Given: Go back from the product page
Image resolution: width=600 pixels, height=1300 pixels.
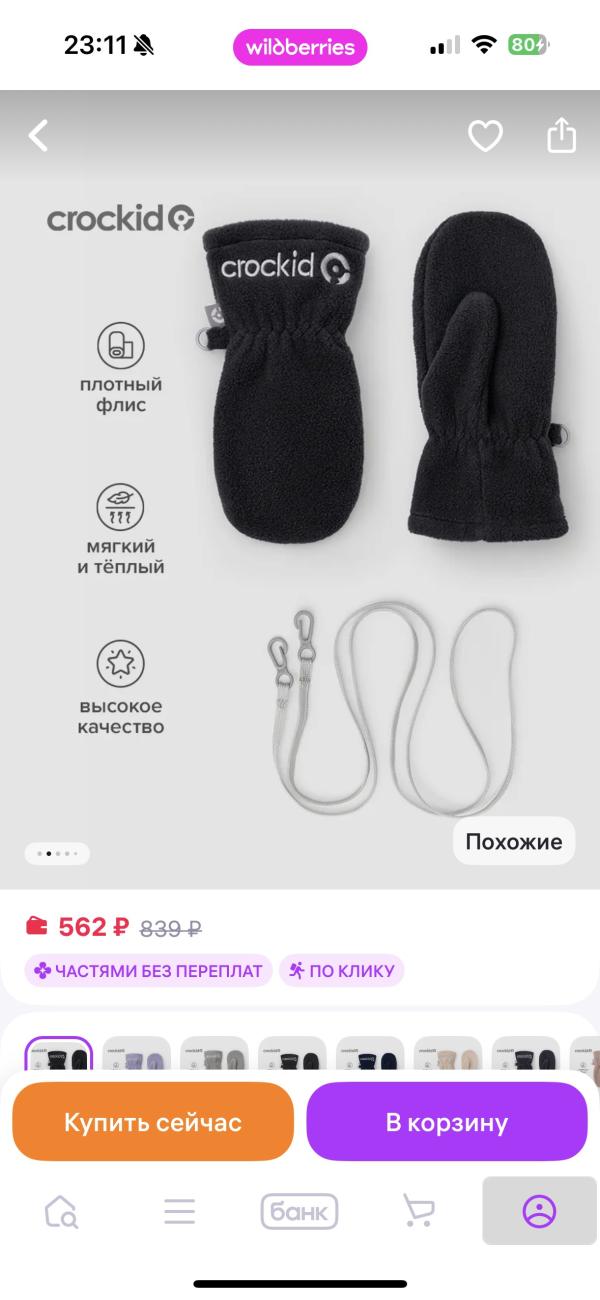Looking at the screenshot, I should tap(38, 136).
